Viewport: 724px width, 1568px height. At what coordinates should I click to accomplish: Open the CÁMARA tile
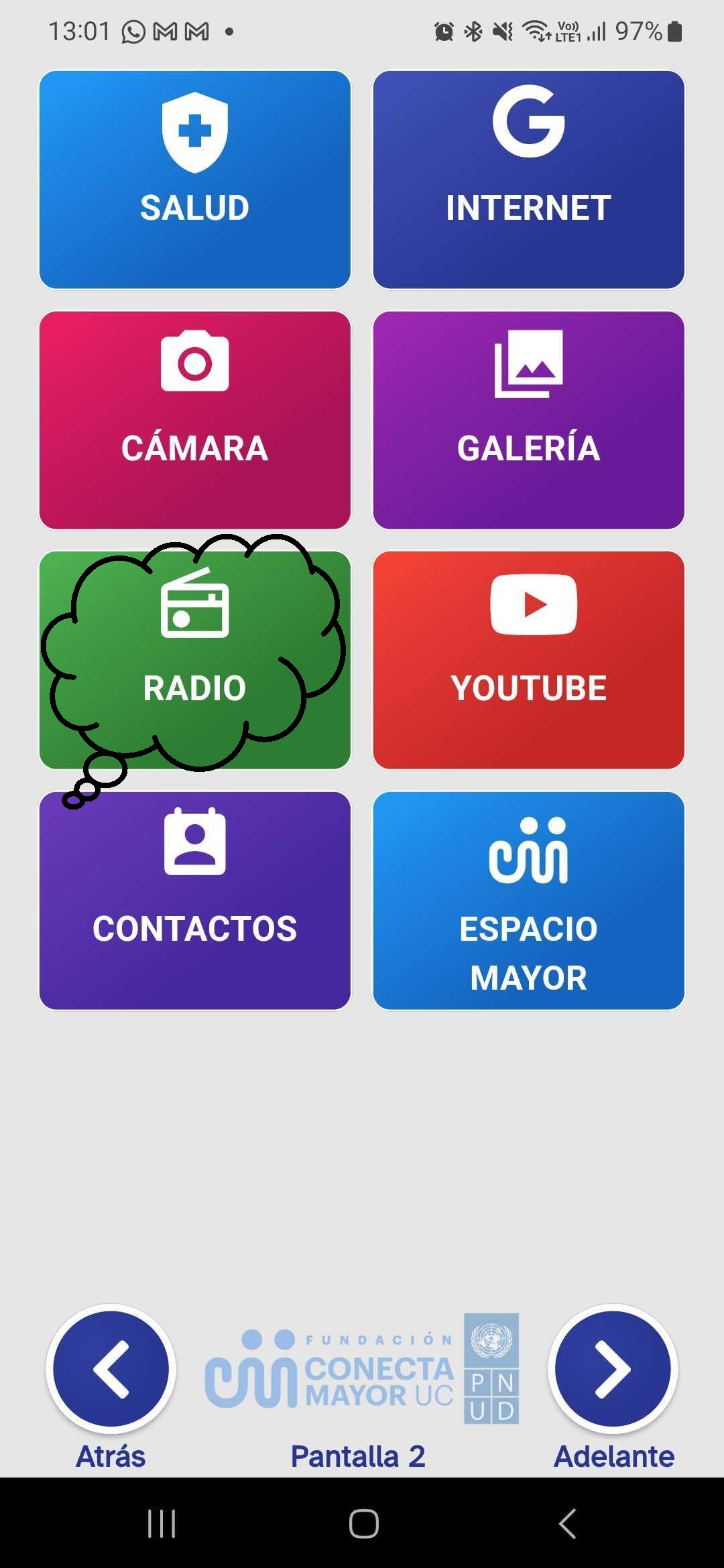[x=194, y=420]
